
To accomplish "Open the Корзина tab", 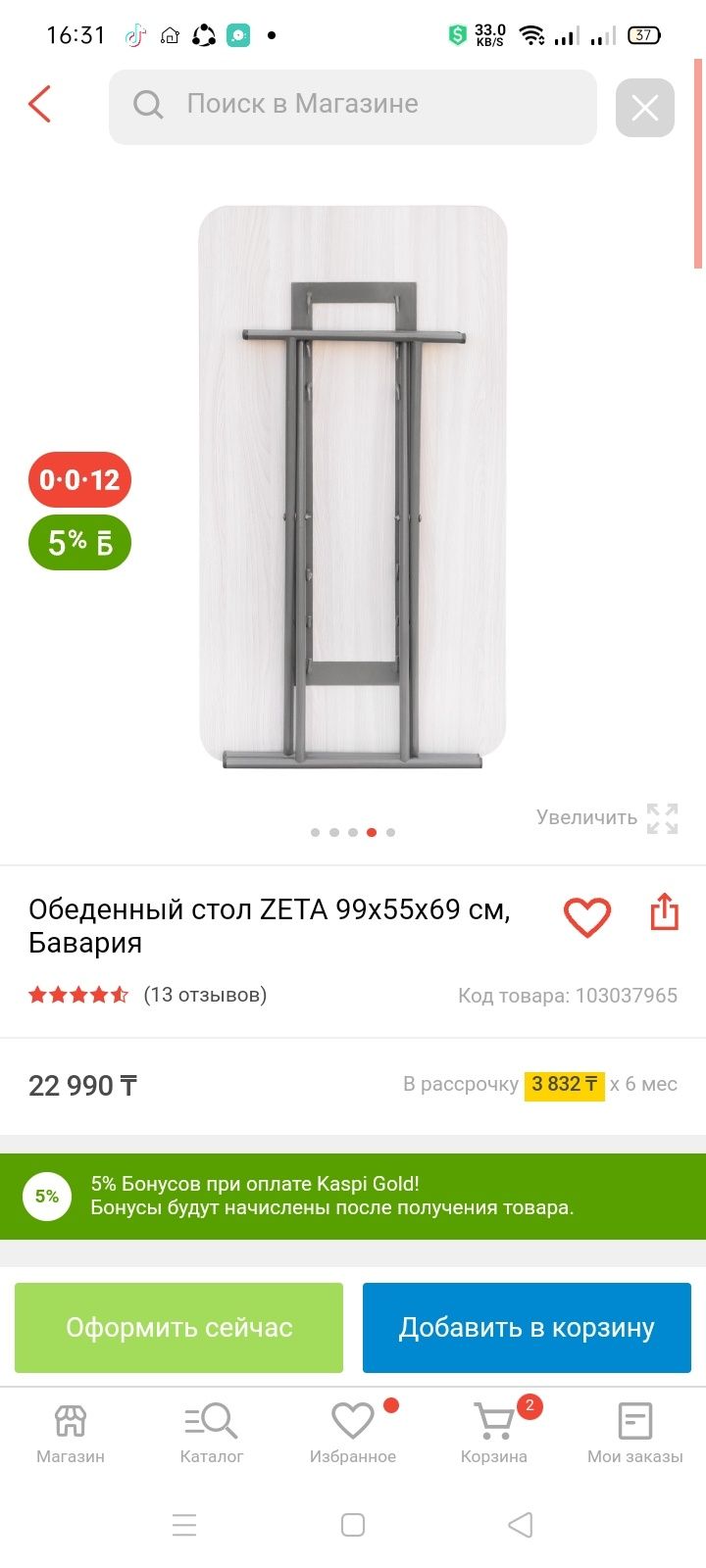I will point(494,1433).
